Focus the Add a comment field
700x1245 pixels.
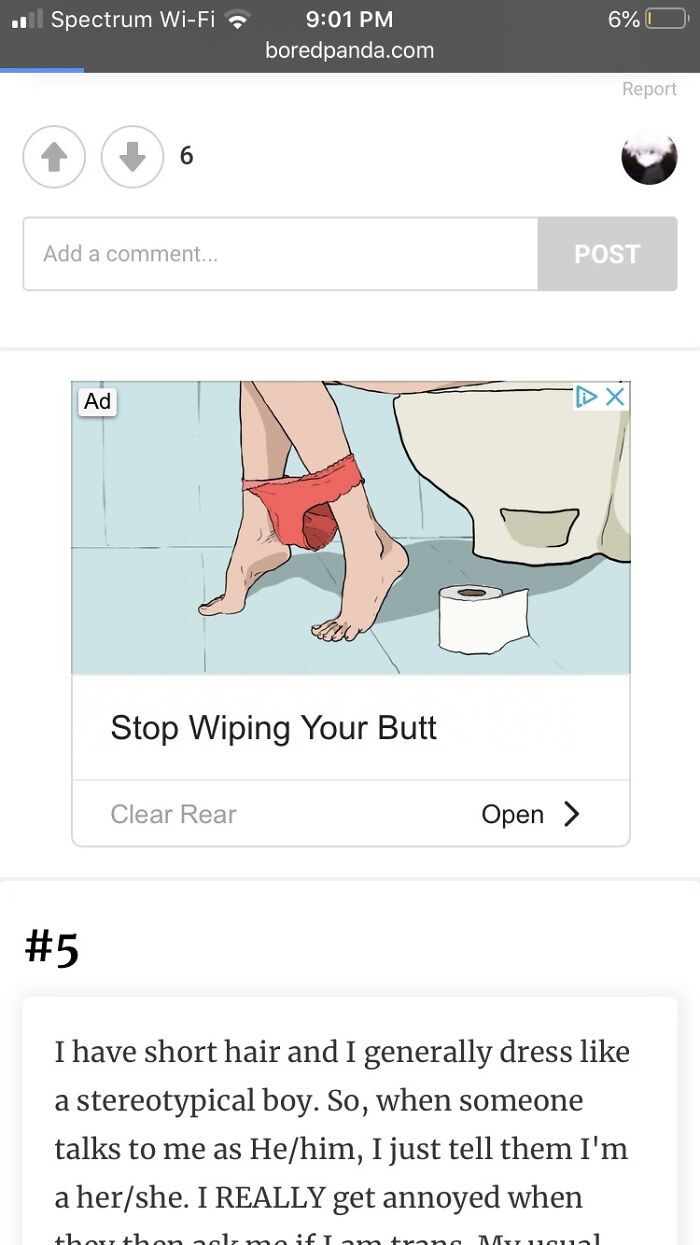[281, 254]
